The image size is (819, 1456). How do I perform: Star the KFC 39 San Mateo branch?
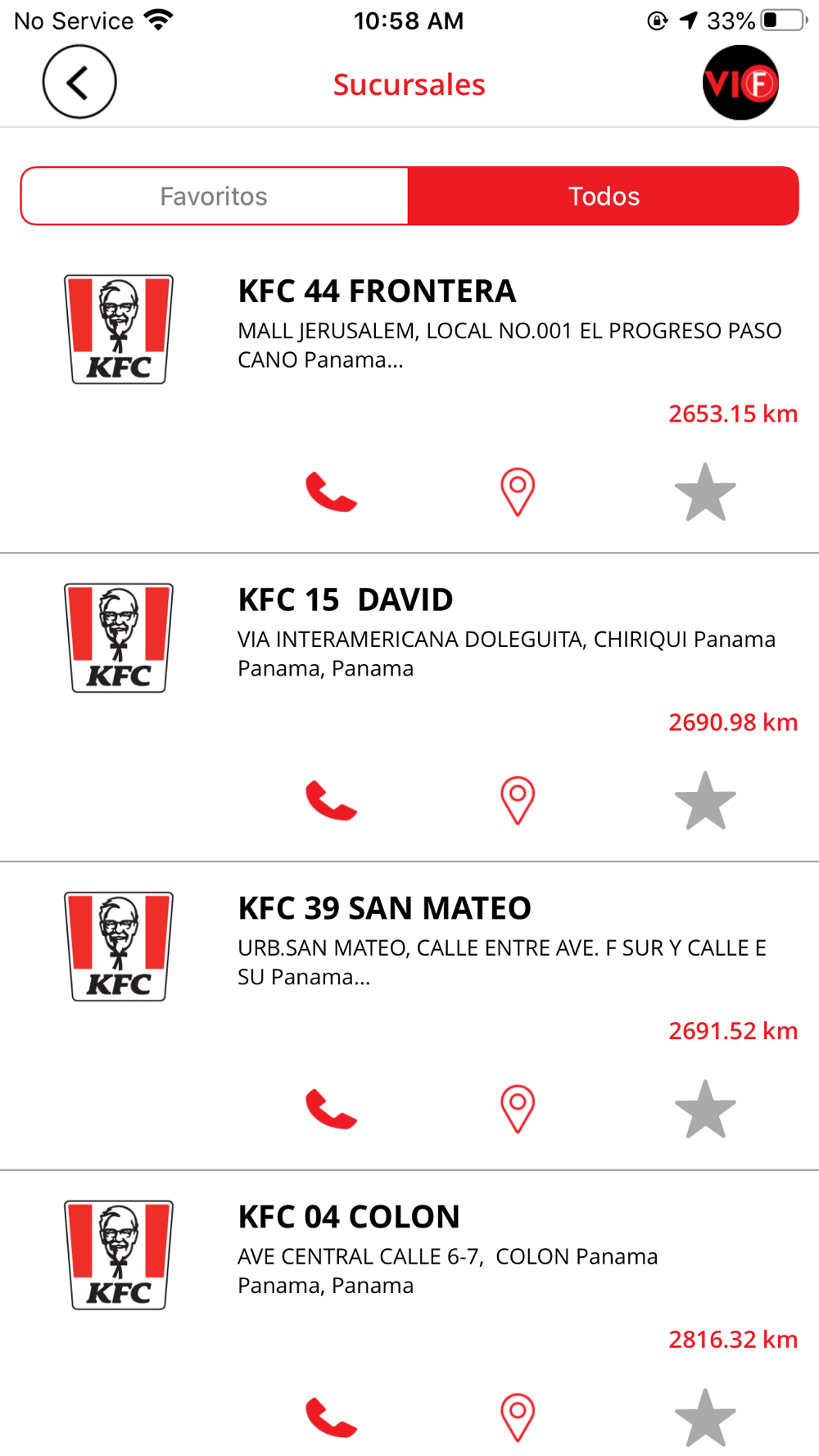click(705, 1110)
